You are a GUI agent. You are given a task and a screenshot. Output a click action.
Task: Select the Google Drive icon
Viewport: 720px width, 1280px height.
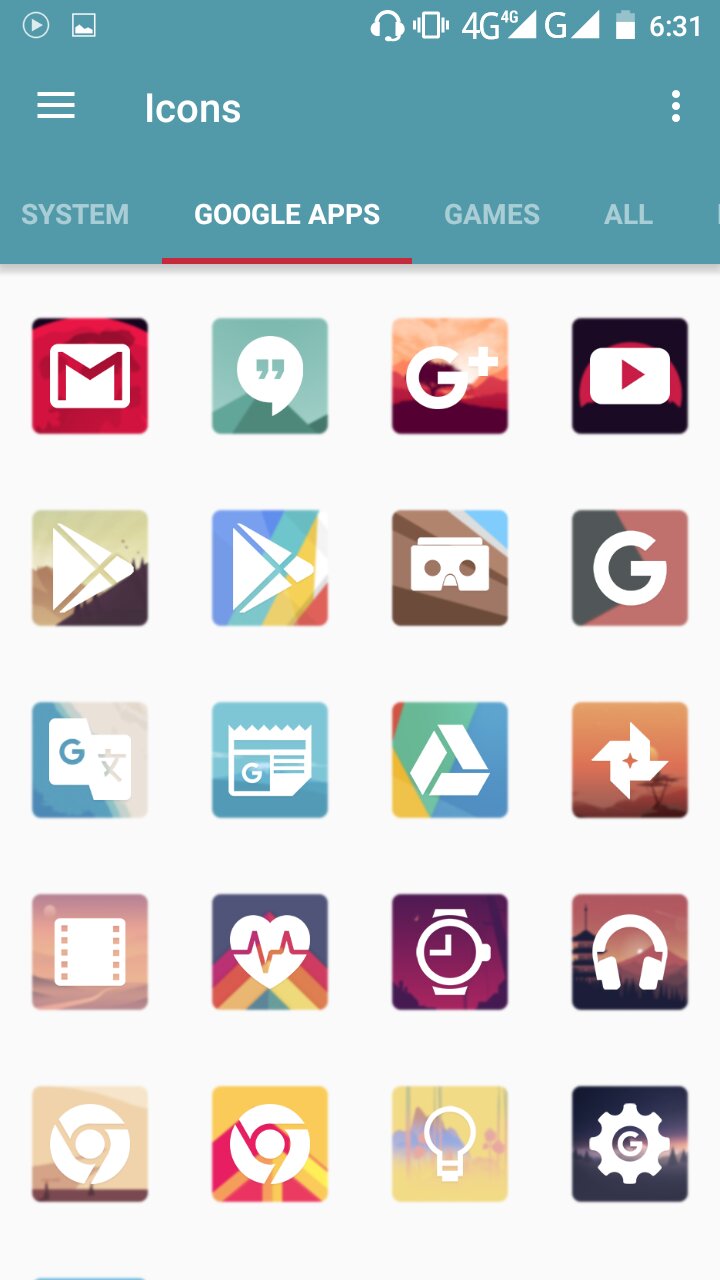(450, 760)
